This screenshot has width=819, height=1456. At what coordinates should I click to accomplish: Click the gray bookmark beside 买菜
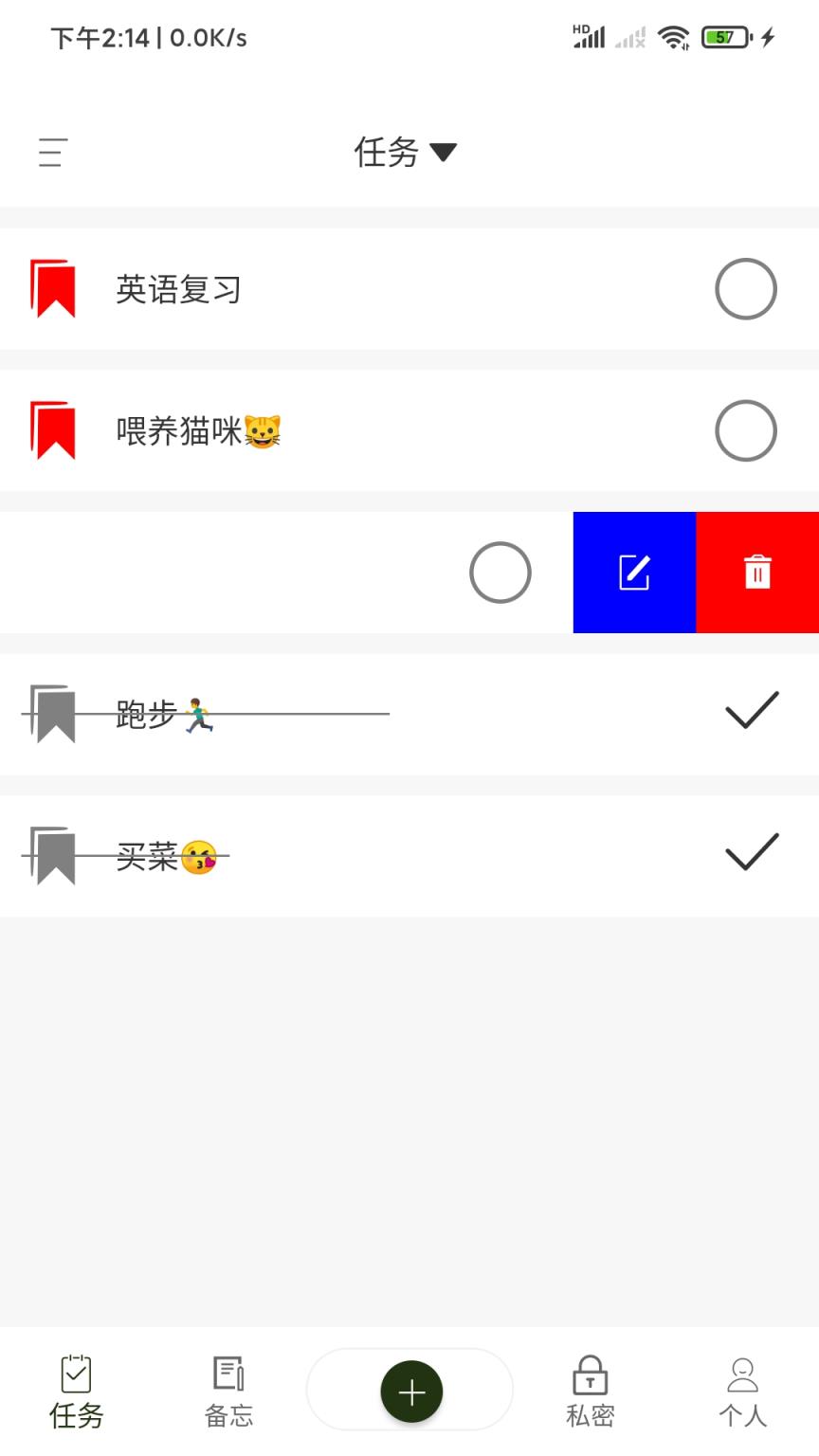click(x=54, y=855)
